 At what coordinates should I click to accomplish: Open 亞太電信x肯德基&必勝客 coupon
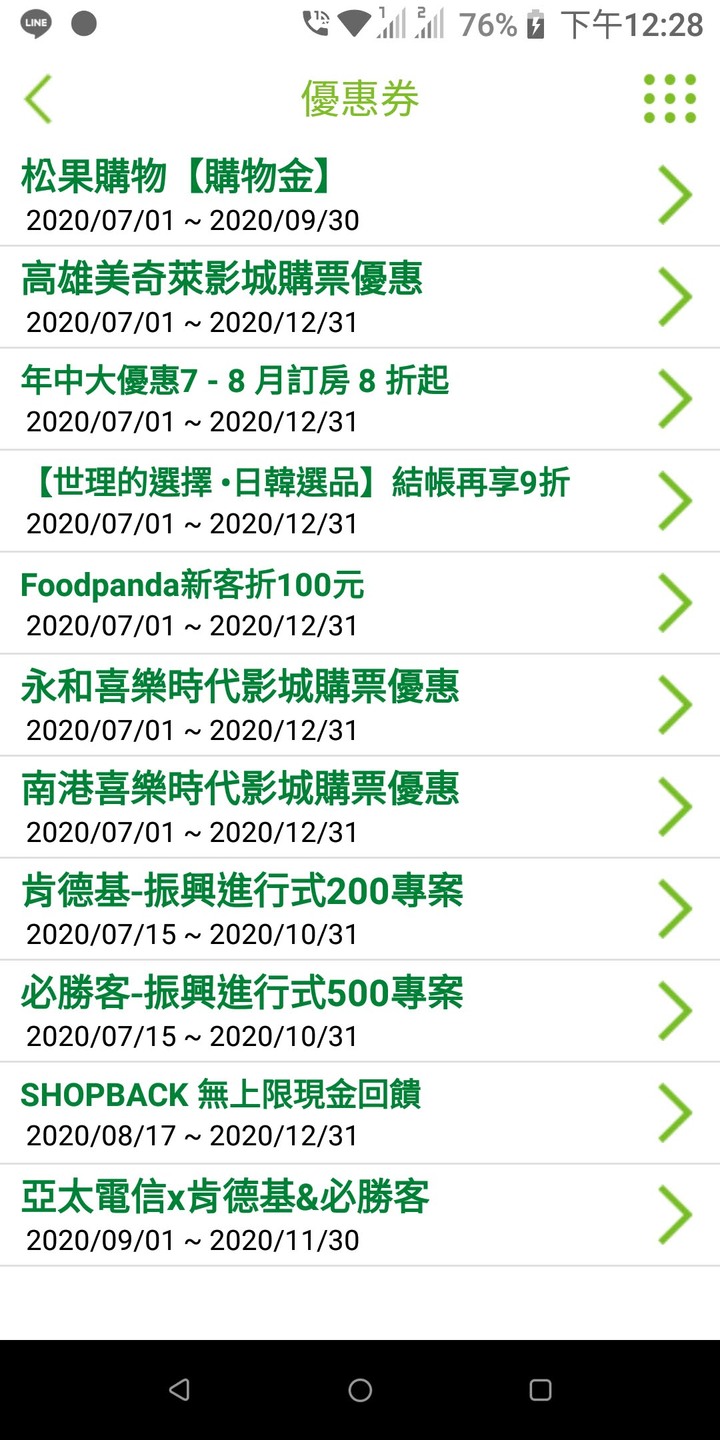360,1215
